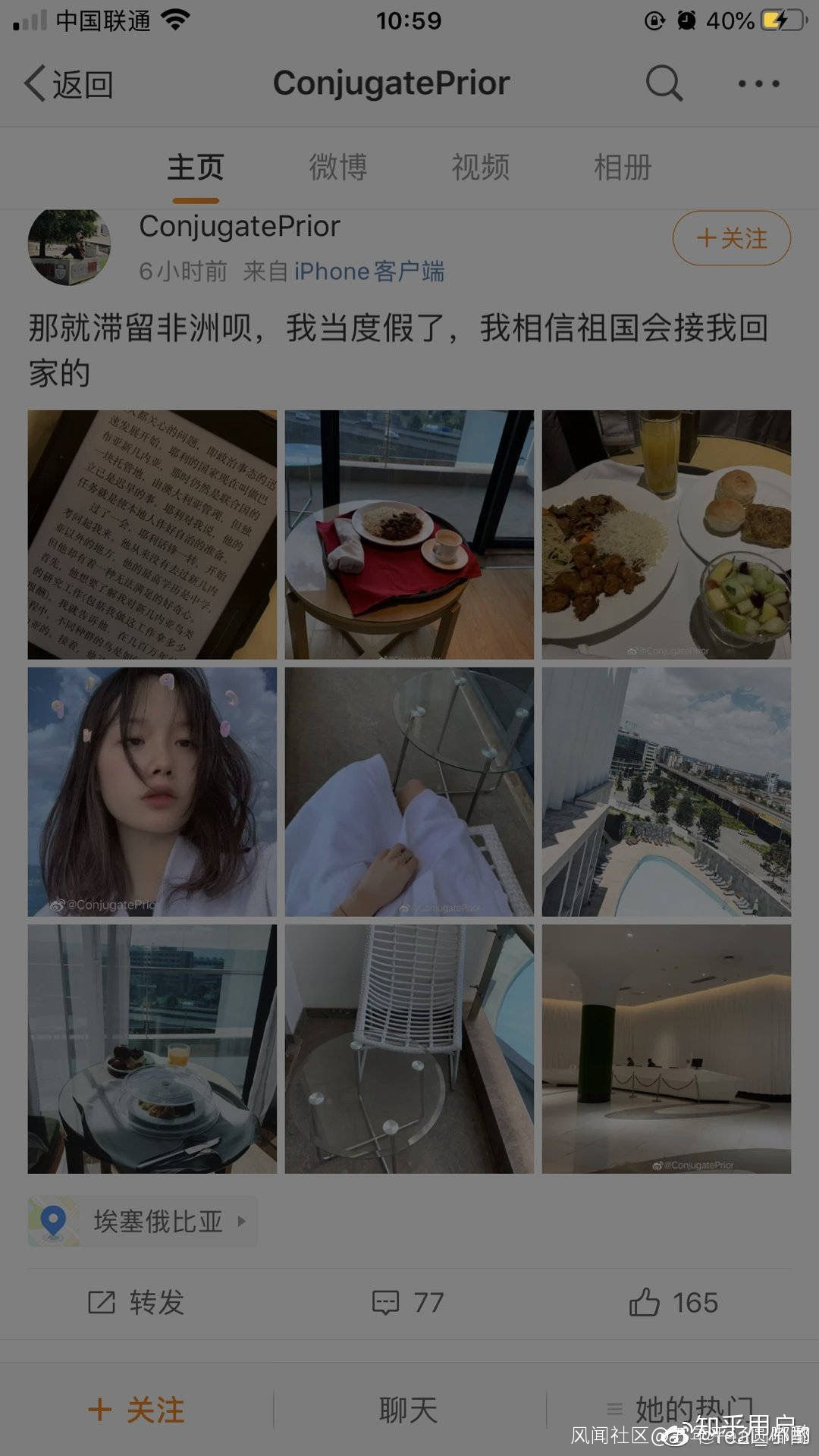Image resolution: width=819 pixels, height=1456 pixels.
Task: Open search on ConjugatePrior's profile
Action: tap(664, 83)
